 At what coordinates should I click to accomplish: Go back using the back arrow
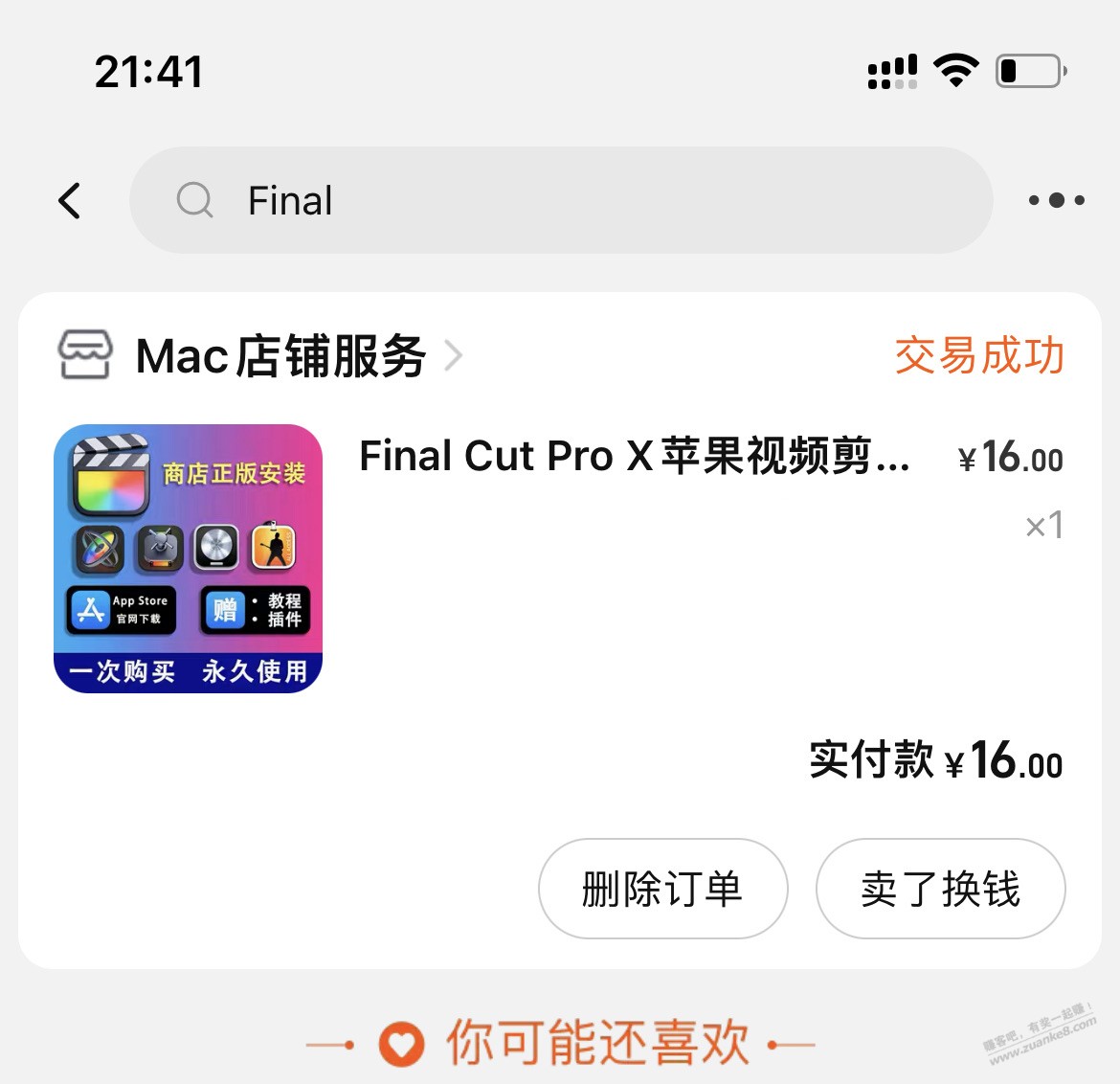pyautogui.click(x=70, y=201)
